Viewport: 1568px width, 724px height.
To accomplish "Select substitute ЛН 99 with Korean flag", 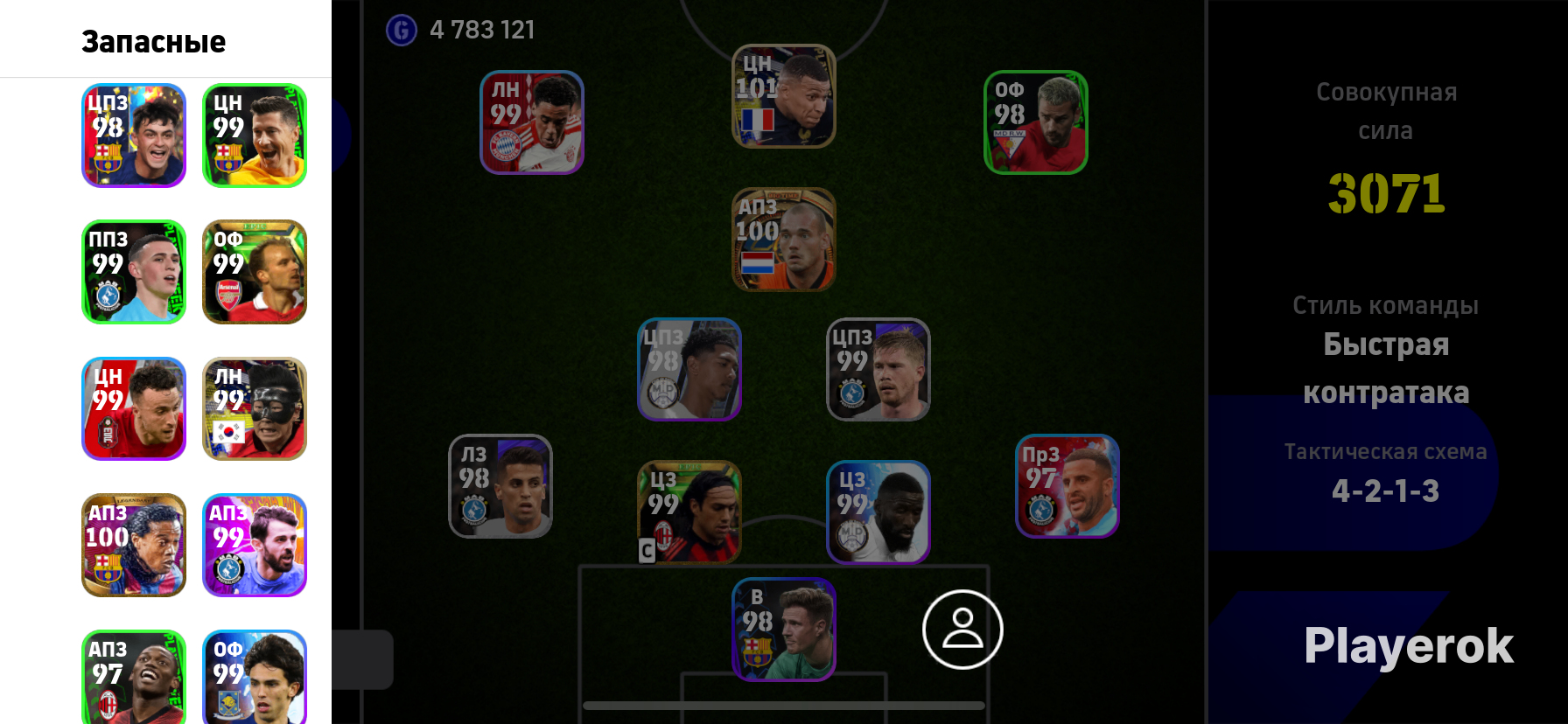I will (255, 408).
